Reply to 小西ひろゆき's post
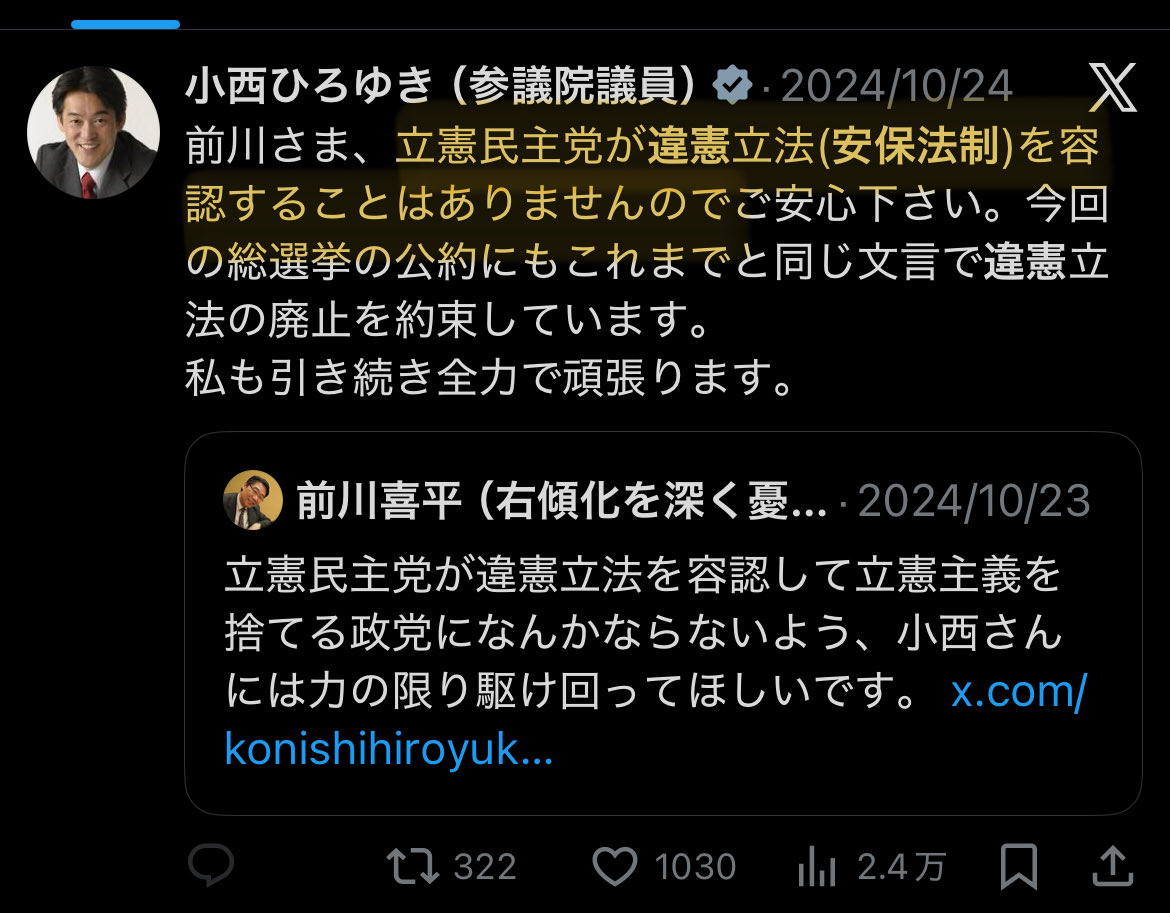1170x913 pixels. point(211,866)
